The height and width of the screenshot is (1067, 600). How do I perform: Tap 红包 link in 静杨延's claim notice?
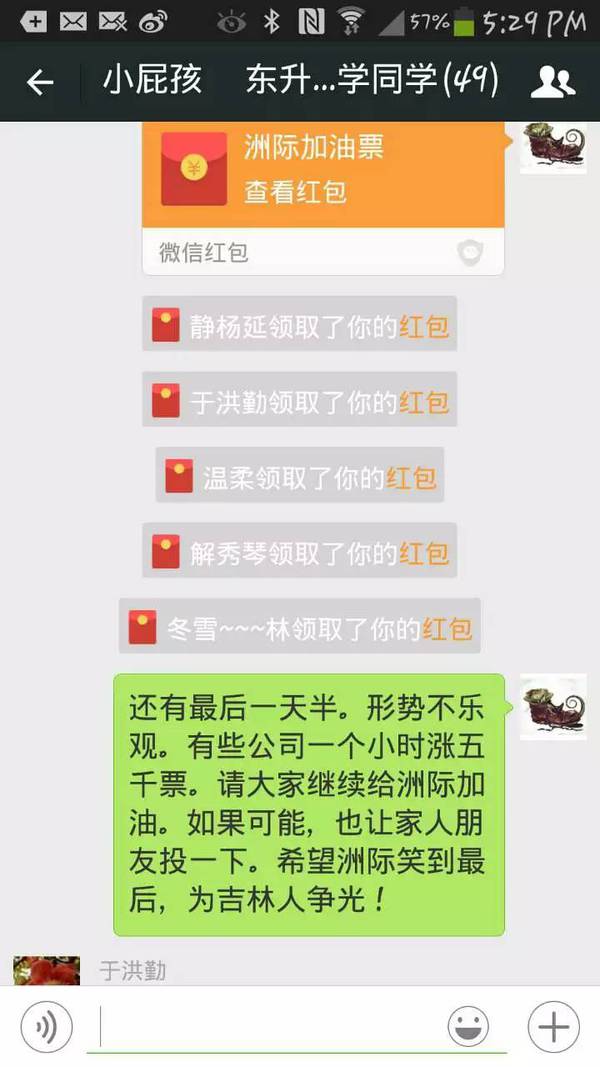(424, 326)
